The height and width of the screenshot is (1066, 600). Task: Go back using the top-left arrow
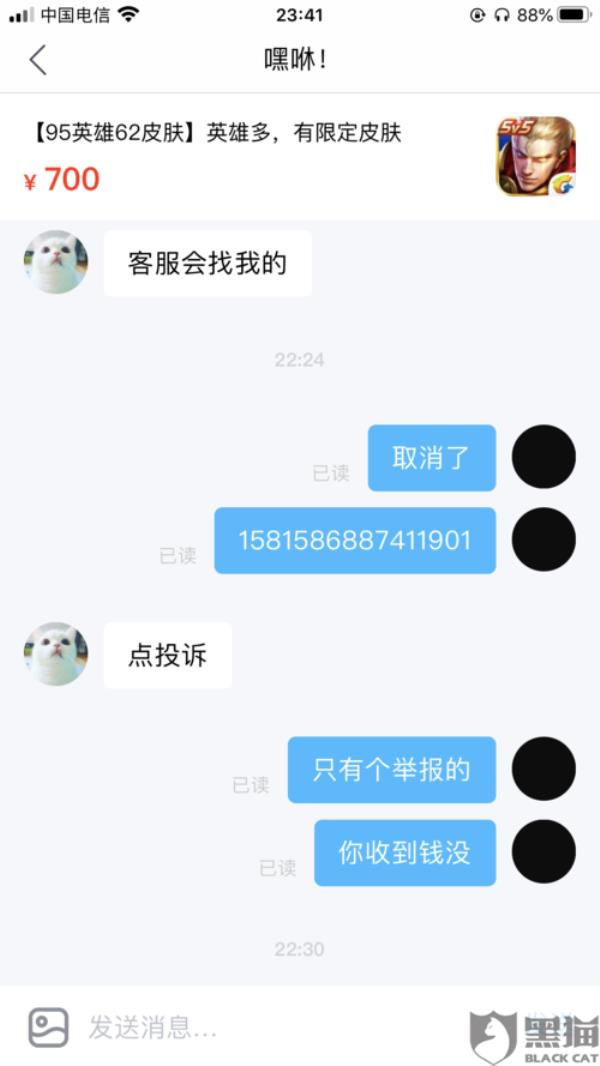pos(38,60)
